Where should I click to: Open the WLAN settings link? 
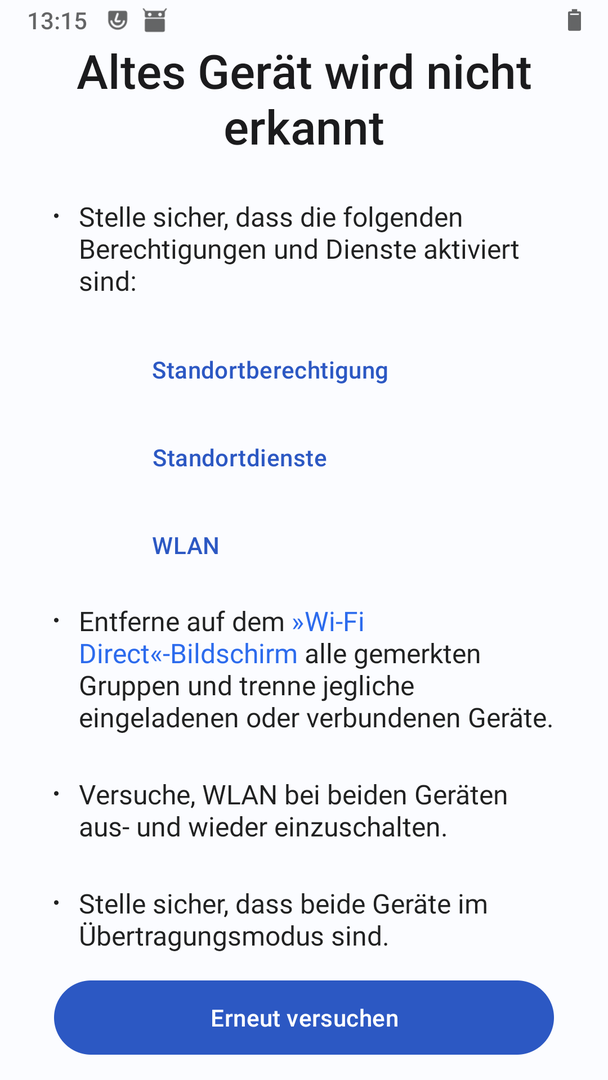185,546
